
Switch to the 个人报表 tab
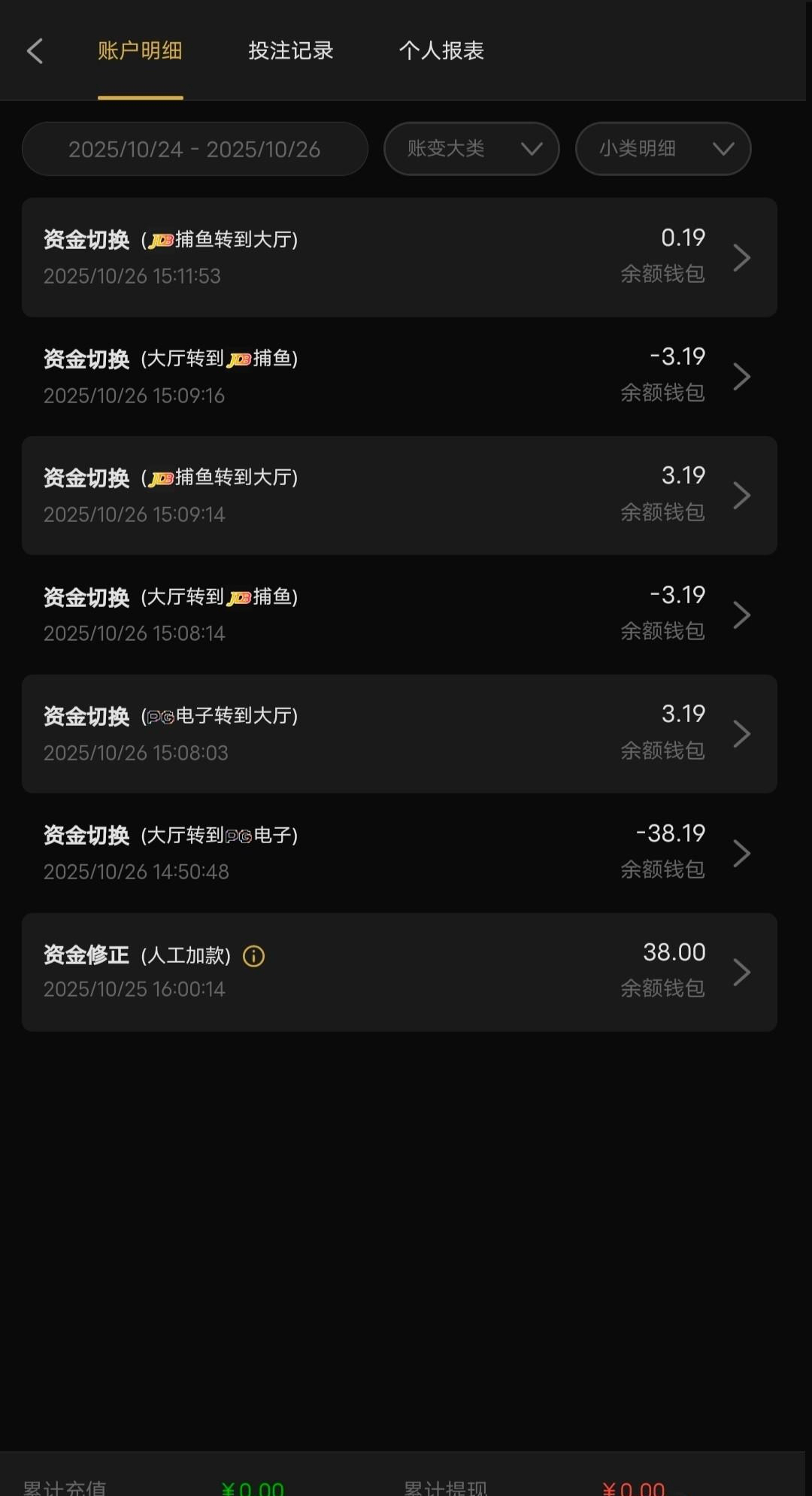point(441,51)
